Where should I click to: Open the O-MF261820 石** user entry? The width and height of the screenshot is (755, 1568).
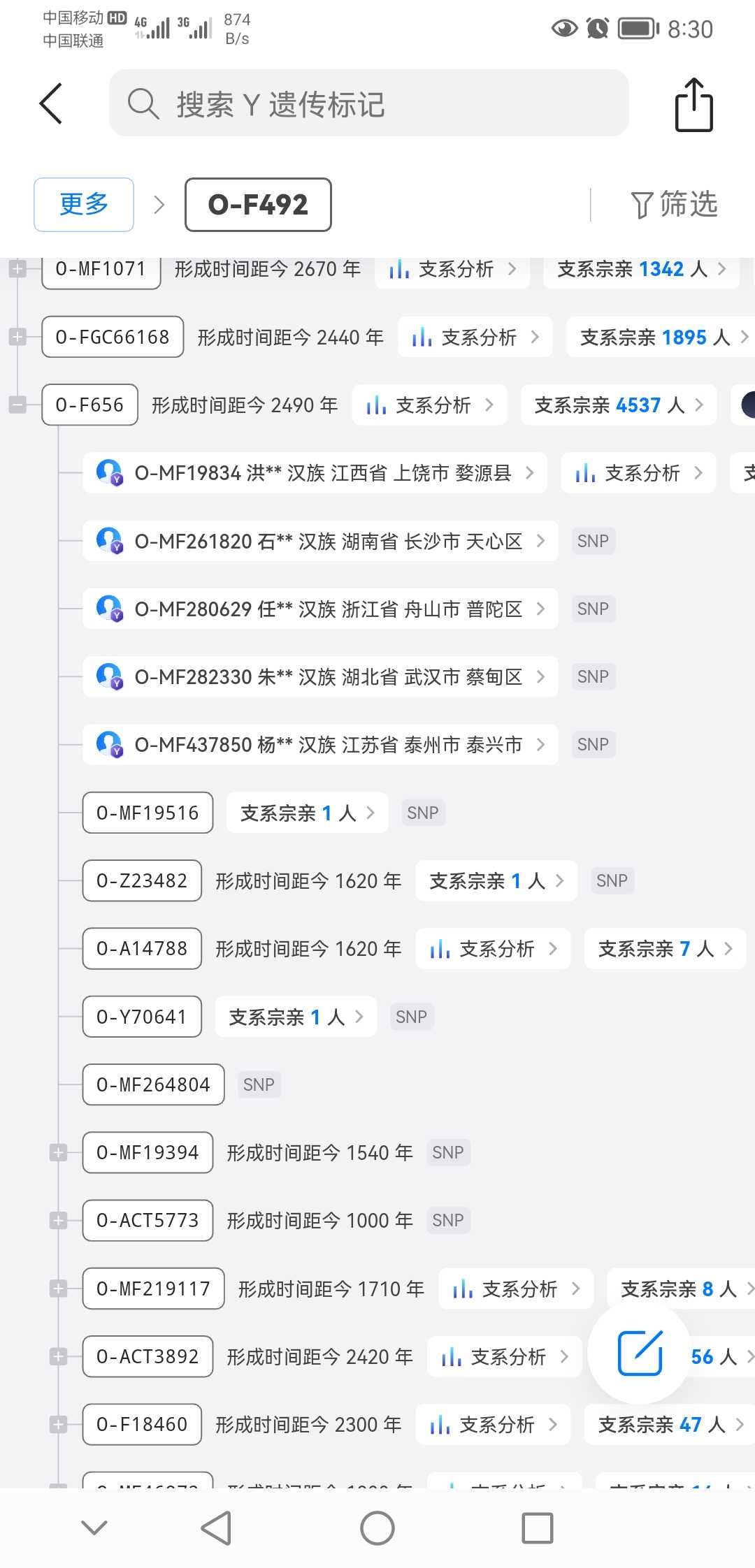[320, 541]
